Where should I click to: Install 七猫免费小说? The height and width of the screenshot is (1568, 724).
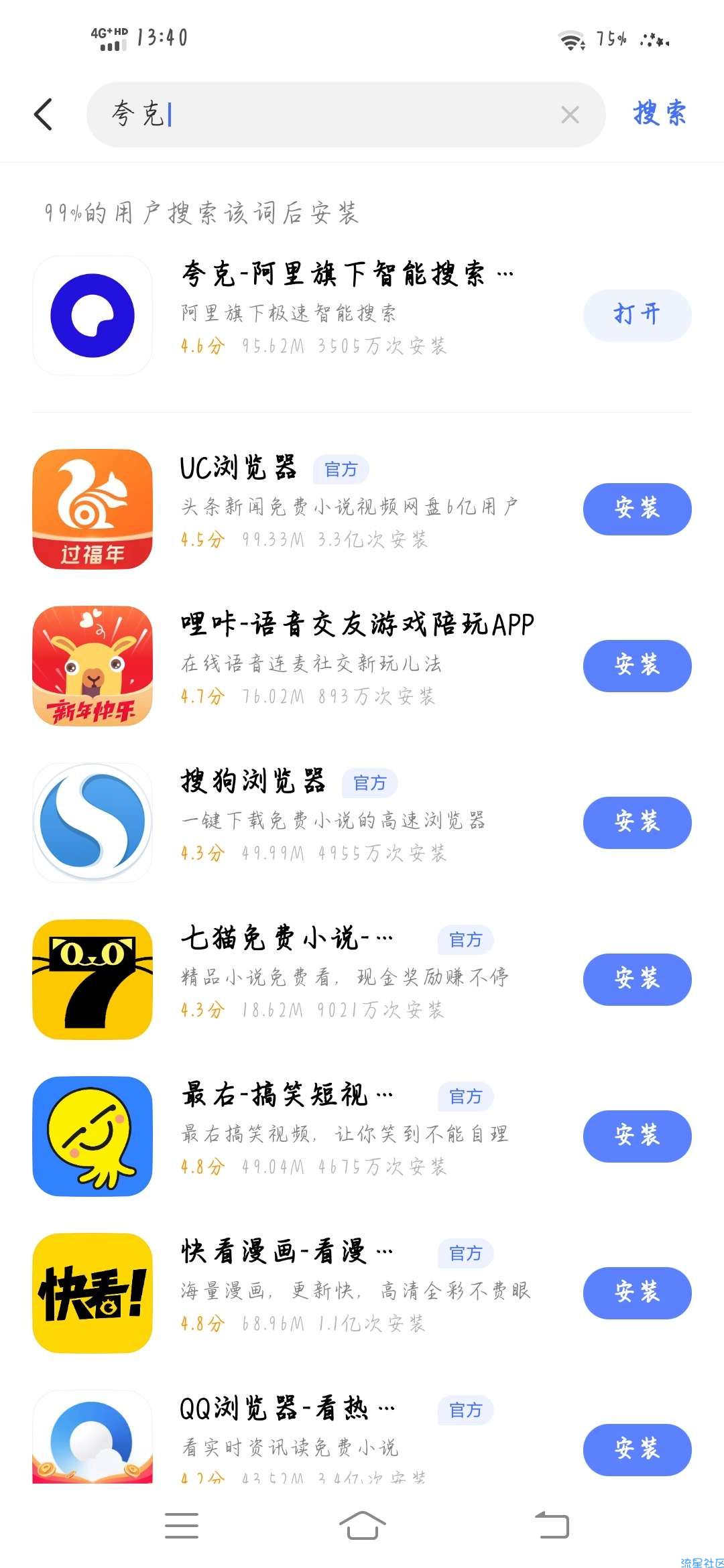click(x=637, y=979)
